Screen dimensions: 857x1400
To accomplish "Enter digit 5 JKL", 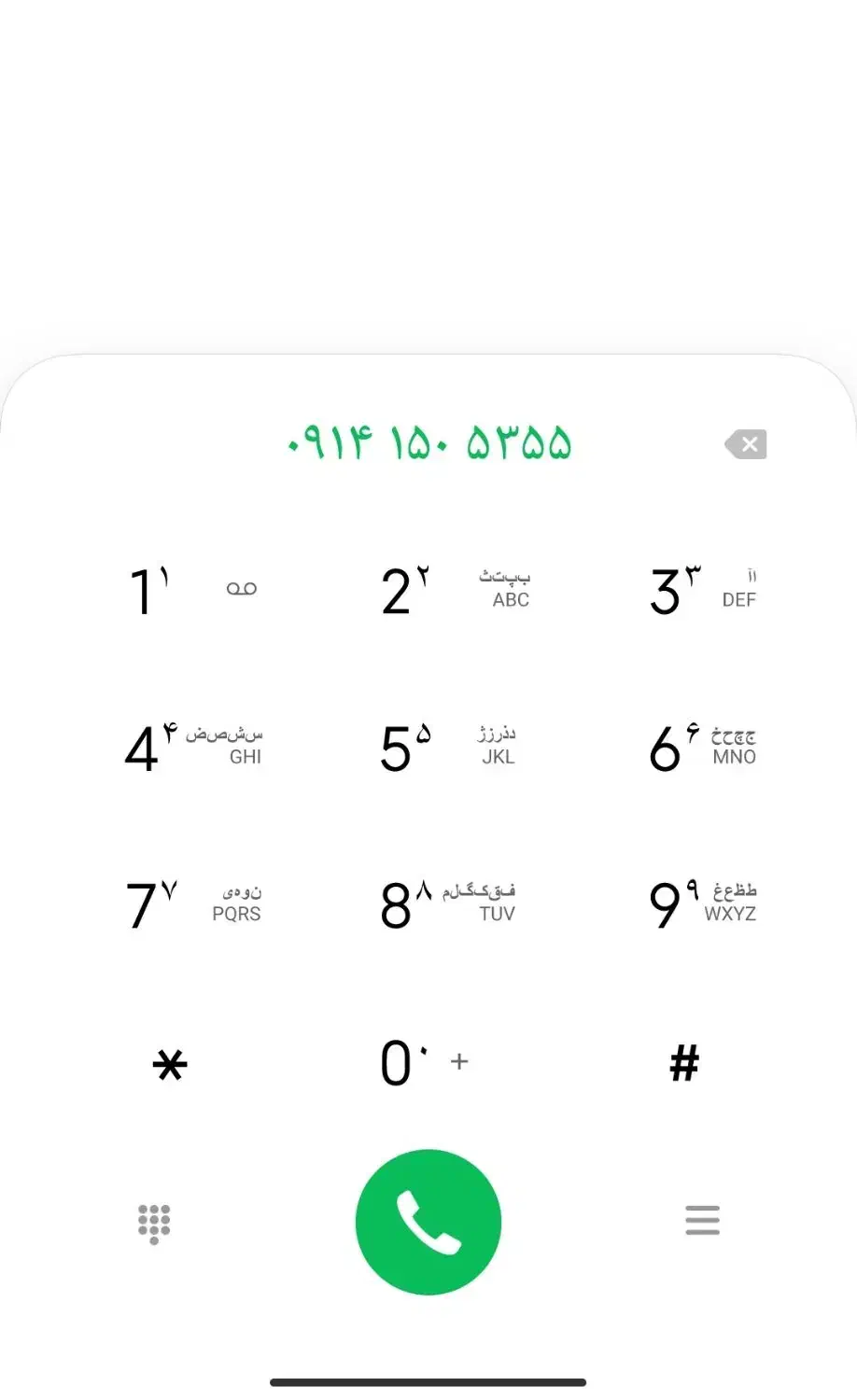I will click(448, 748).
